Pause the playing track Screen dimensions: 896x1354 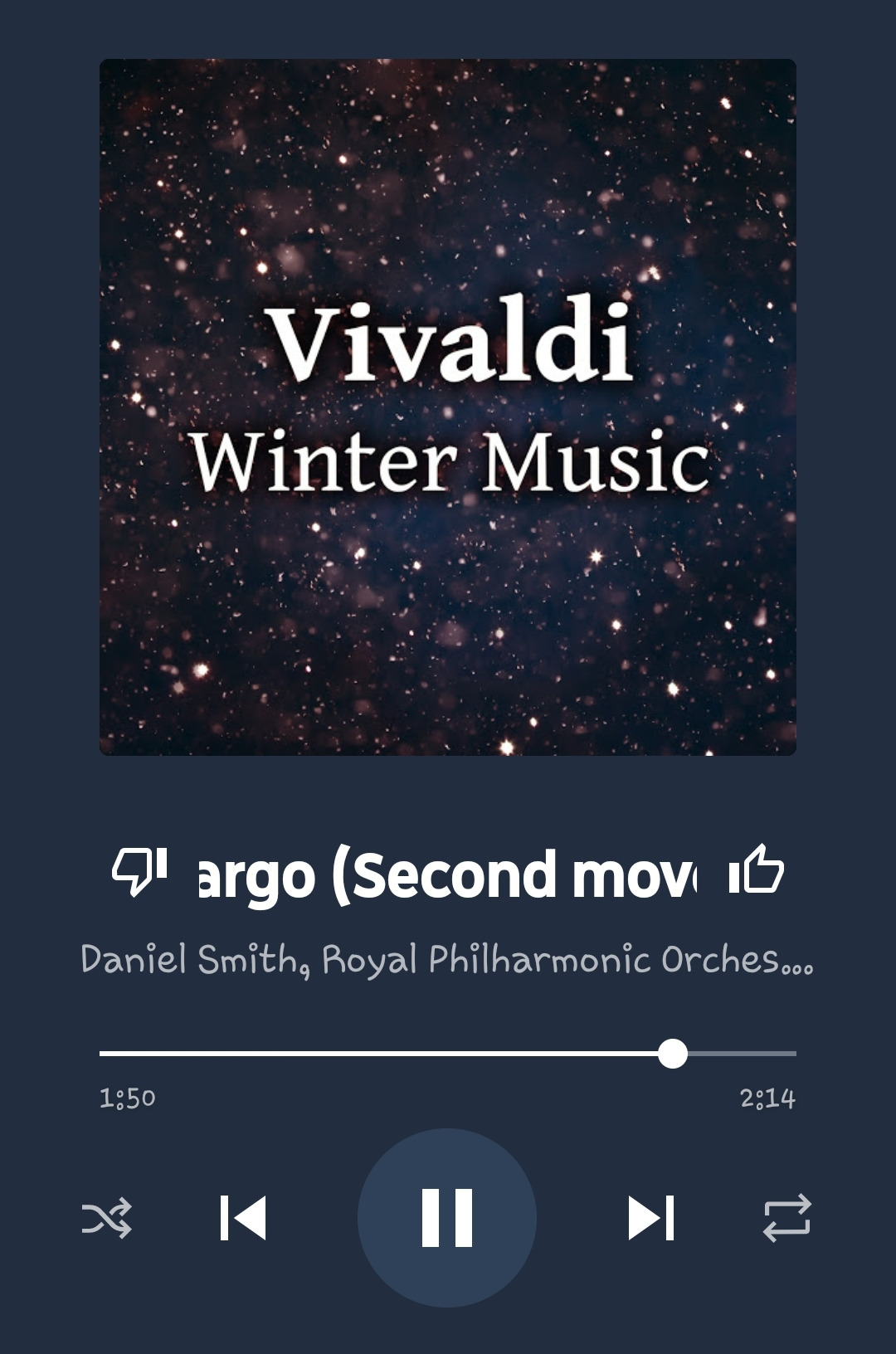coord(447,1217)
